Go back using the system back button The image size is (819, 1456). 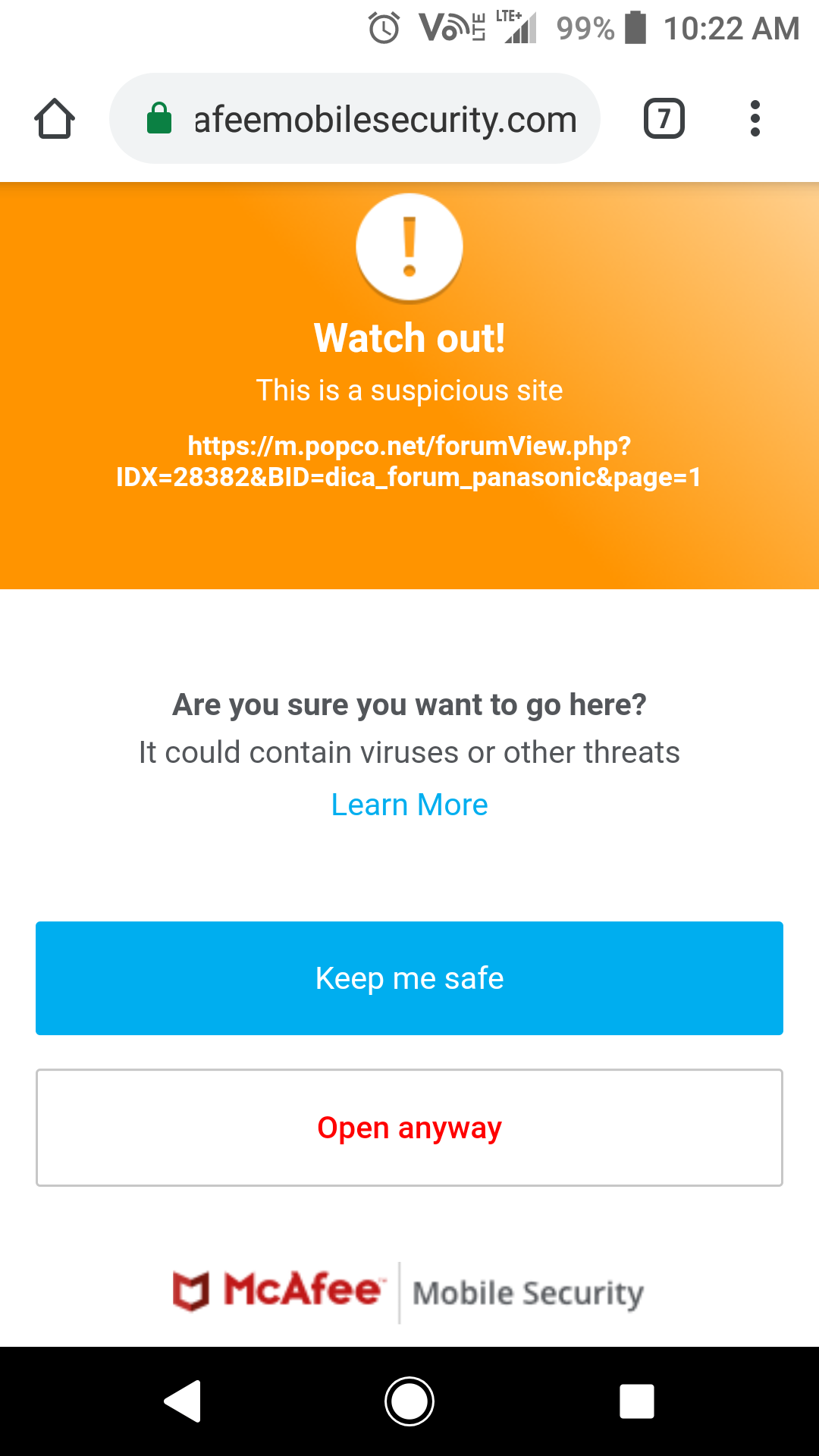click(x=183, y=1401)
